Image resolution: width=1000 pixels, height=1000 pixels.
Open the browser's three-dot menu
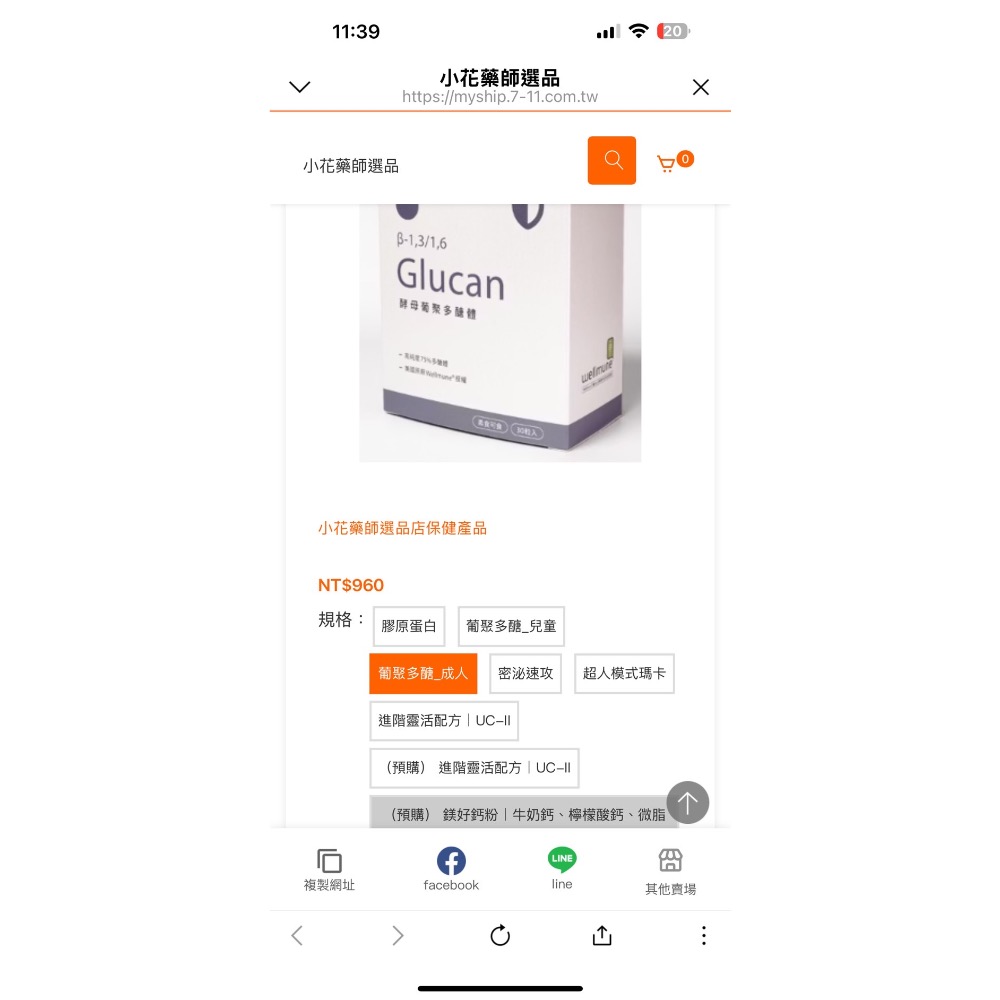(x=703, y=936)
